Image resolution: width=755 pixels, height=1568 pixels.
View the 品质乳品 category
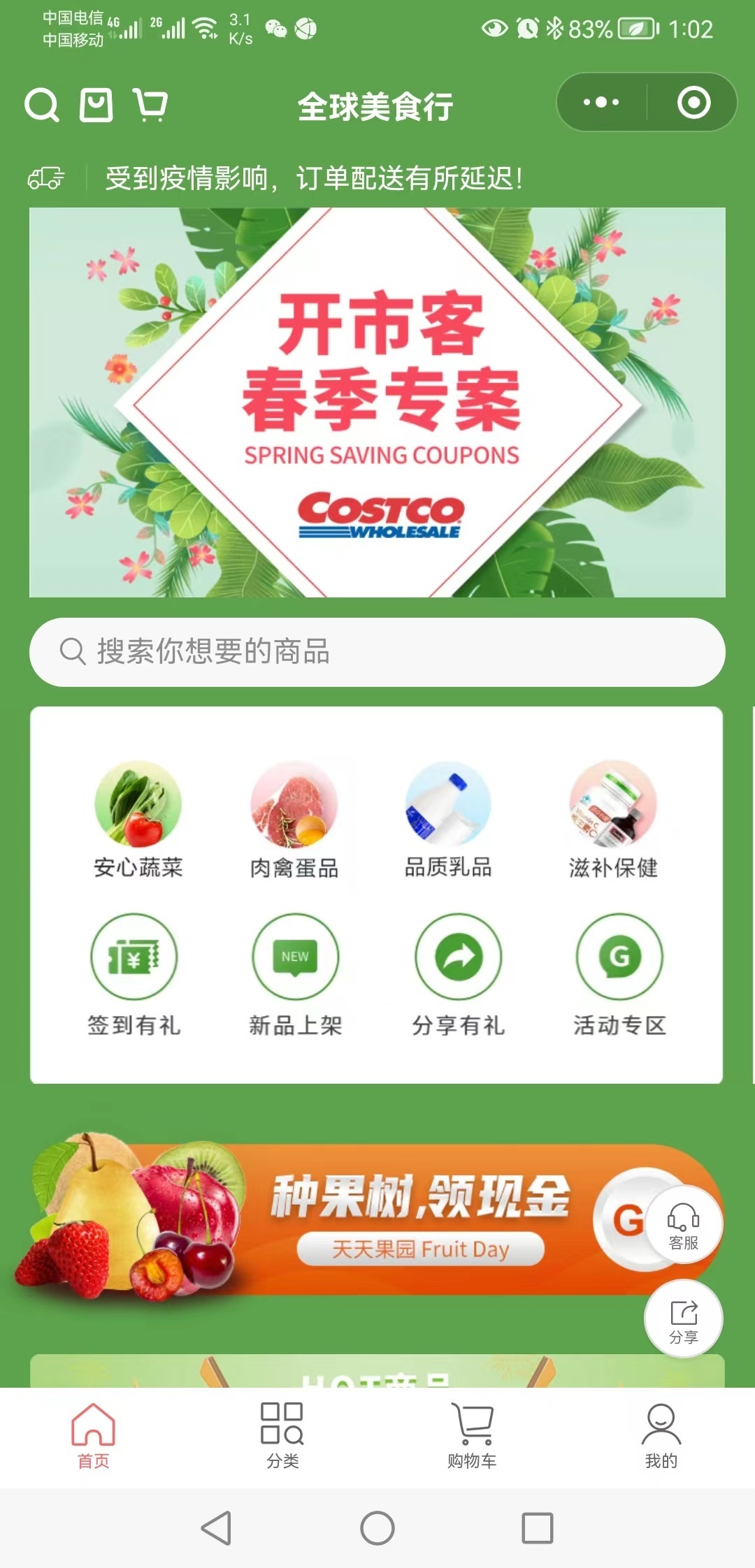point(448,819)
